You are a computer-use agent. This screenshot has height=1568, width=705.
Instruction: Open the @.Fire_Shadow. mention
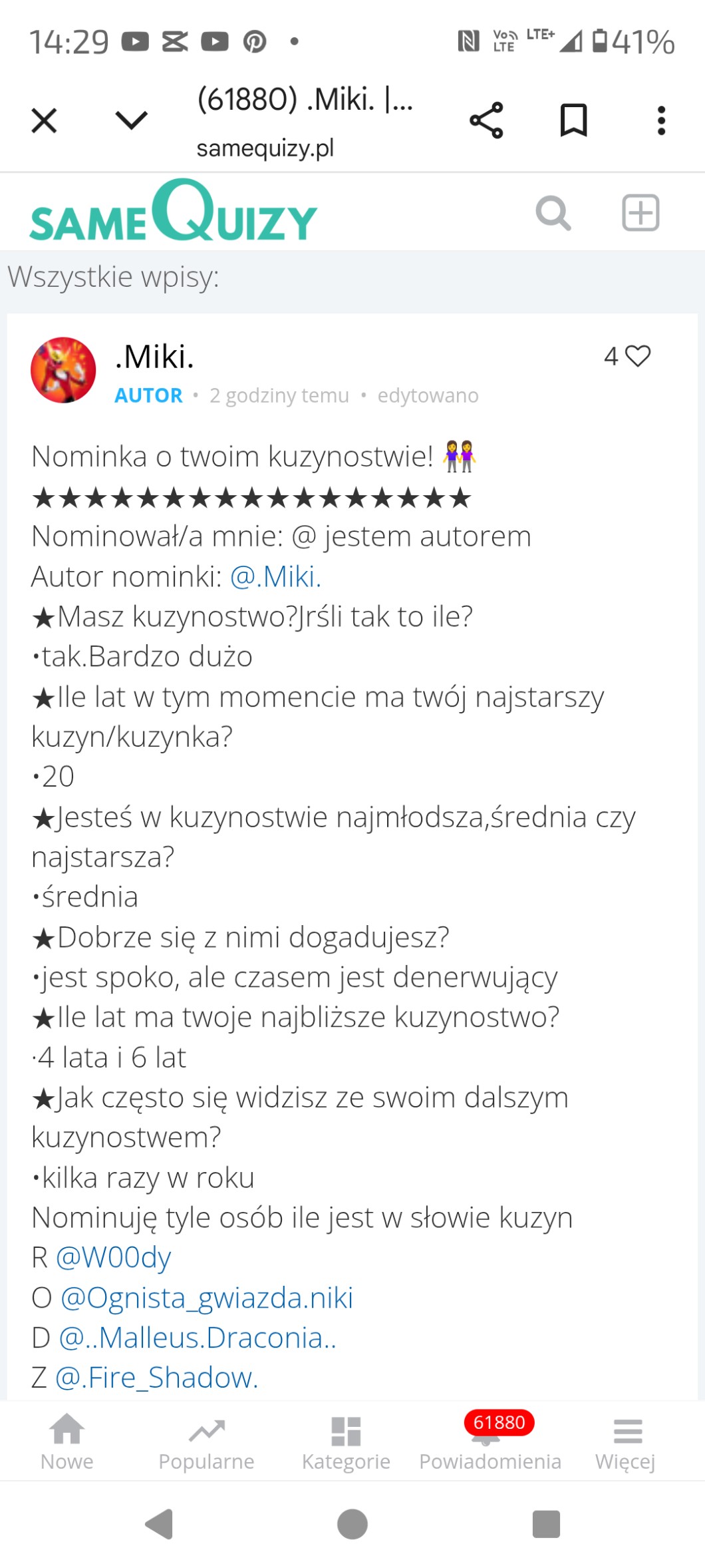pos(157,1378)
